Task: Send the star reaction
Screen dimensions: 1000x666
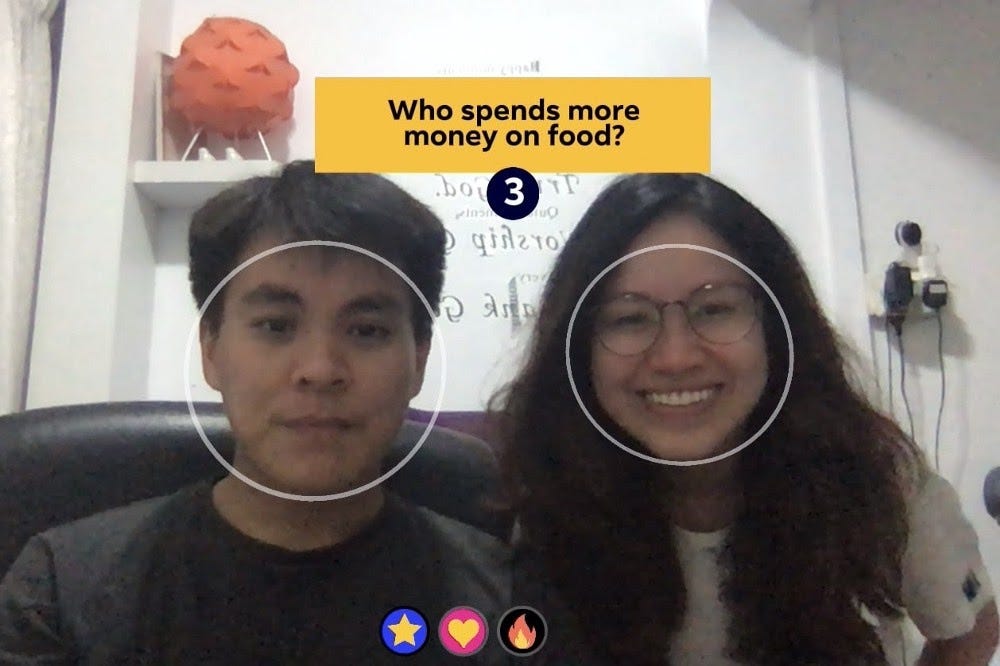Action: coord(405,631)
